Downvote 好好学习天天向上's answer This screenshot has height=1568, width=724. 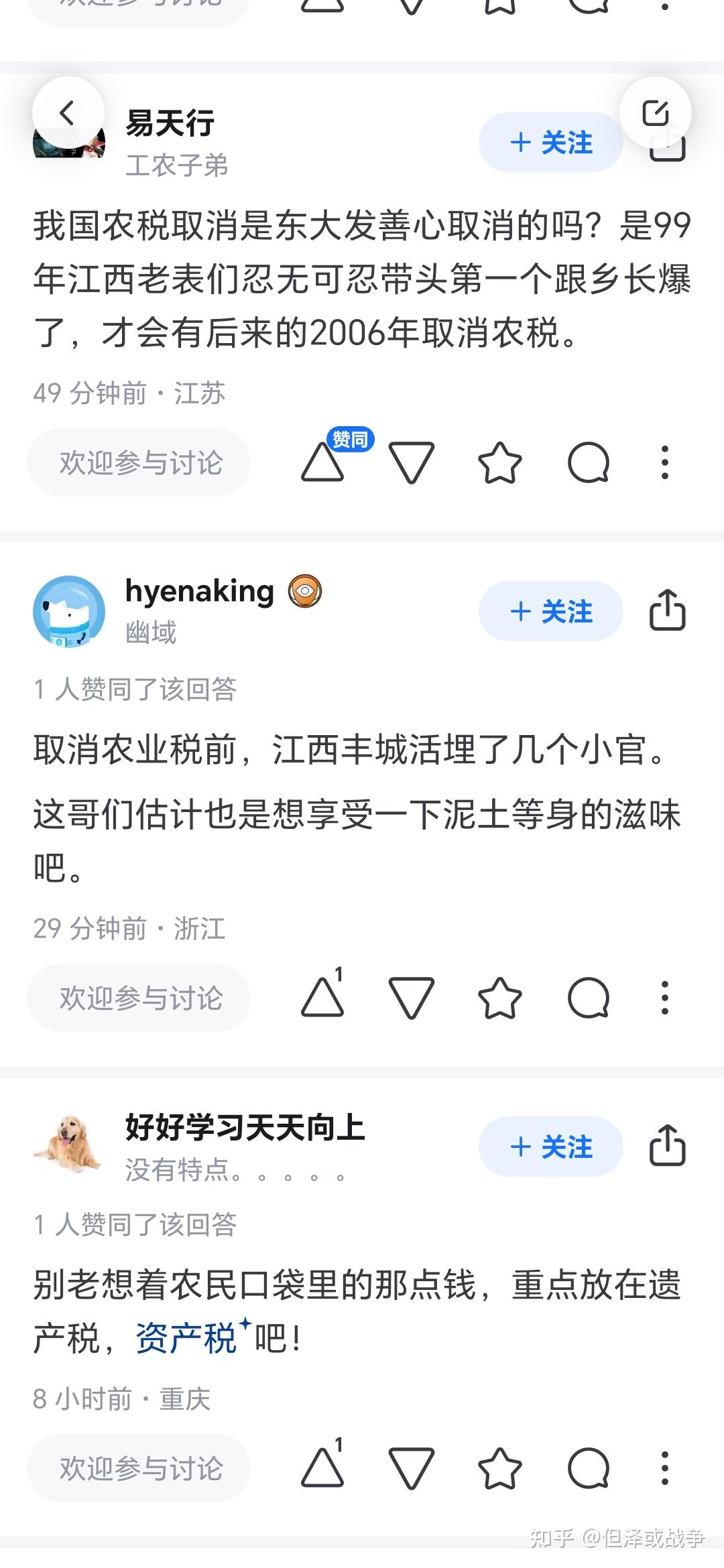(x=411, y=1468)
